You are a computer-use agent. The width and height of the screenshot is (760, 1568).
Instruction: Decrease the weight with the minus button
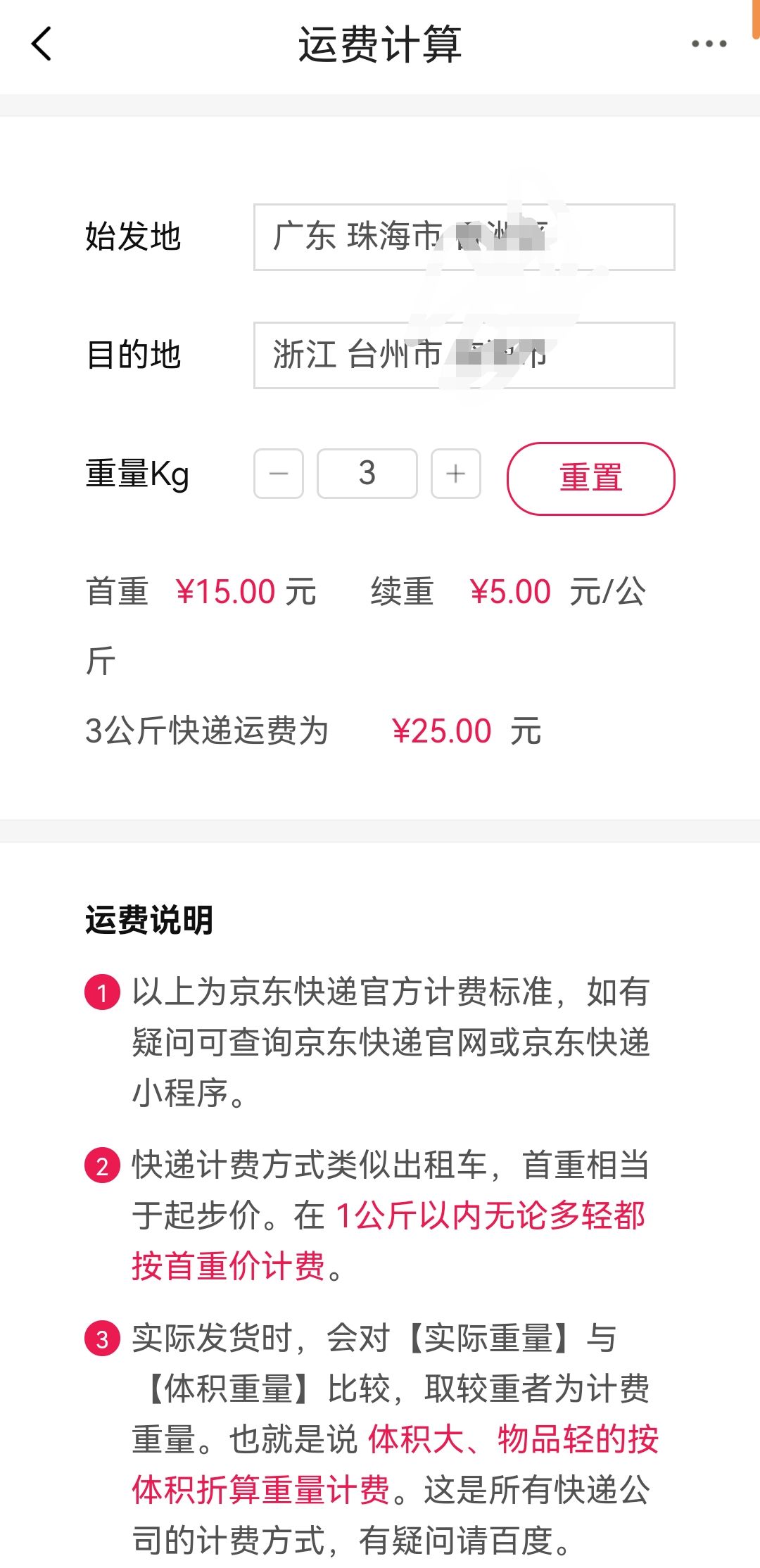[279, 474]
